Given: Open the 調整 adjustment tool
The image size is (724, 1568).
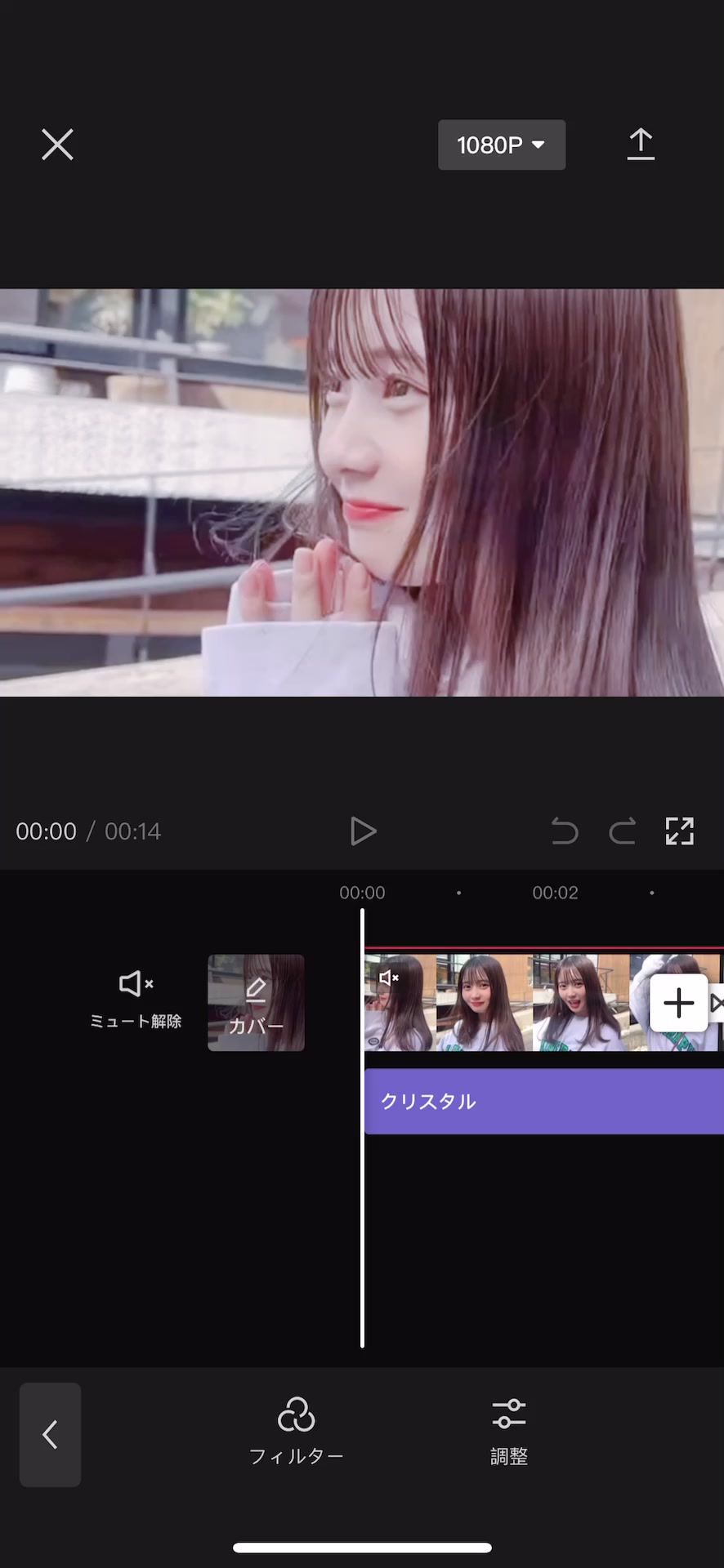Looking at the screenshot, I should 508,1431.
